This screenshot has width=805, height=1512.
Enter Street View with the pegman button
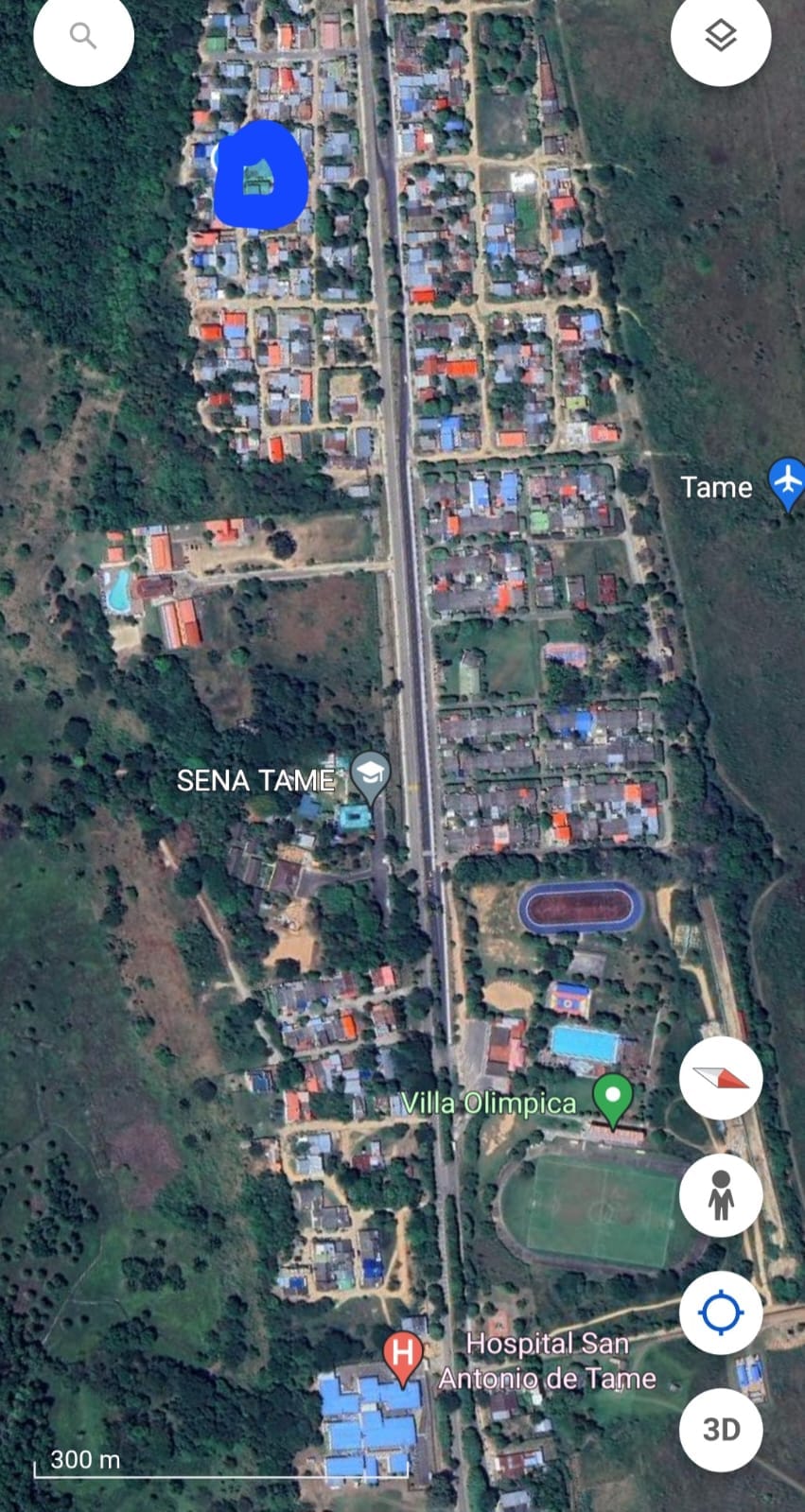click(x=721, y=1195)
